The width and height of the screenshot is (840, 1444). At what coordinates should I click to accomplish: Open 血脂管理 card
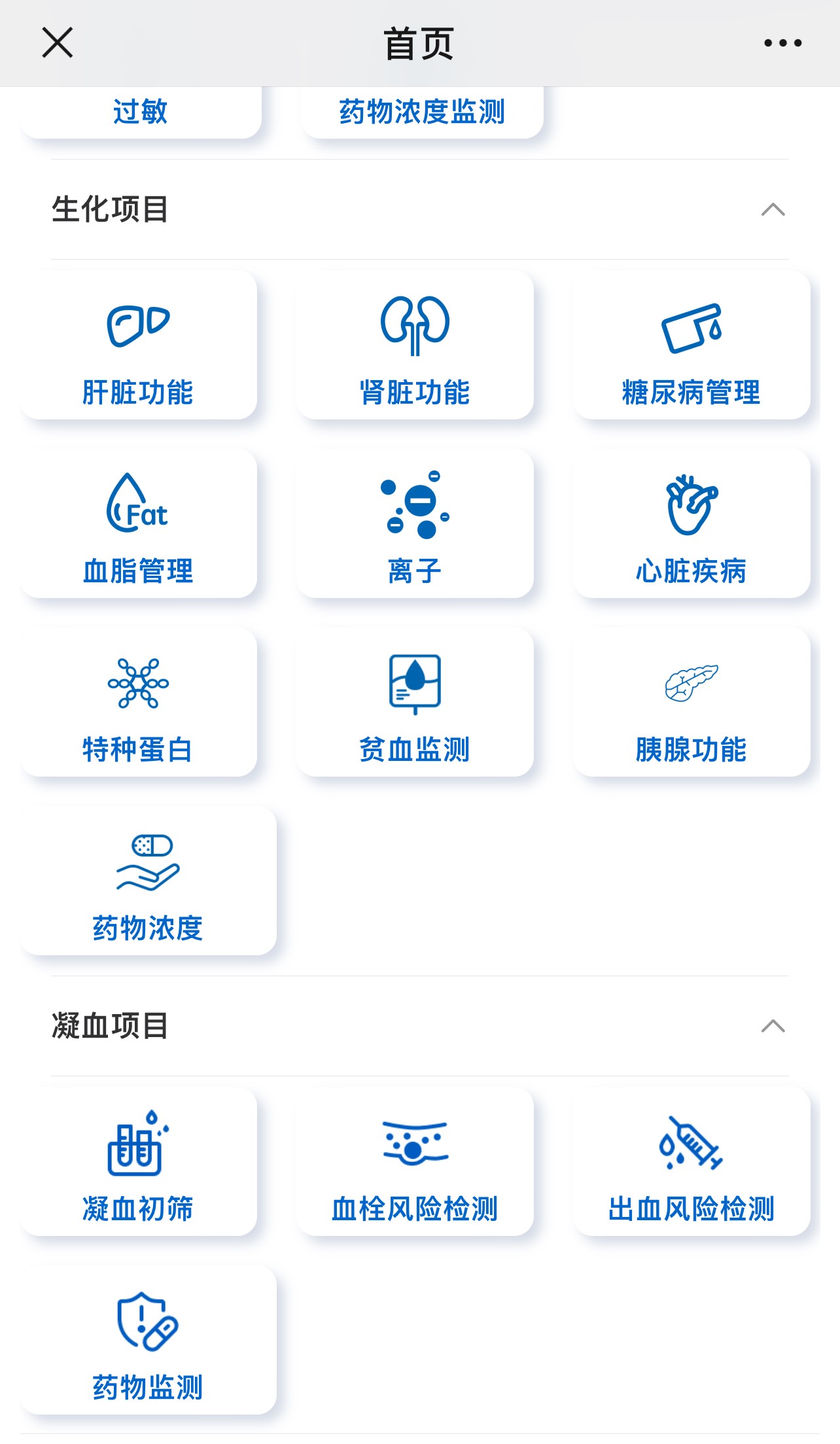pos(138,525)
